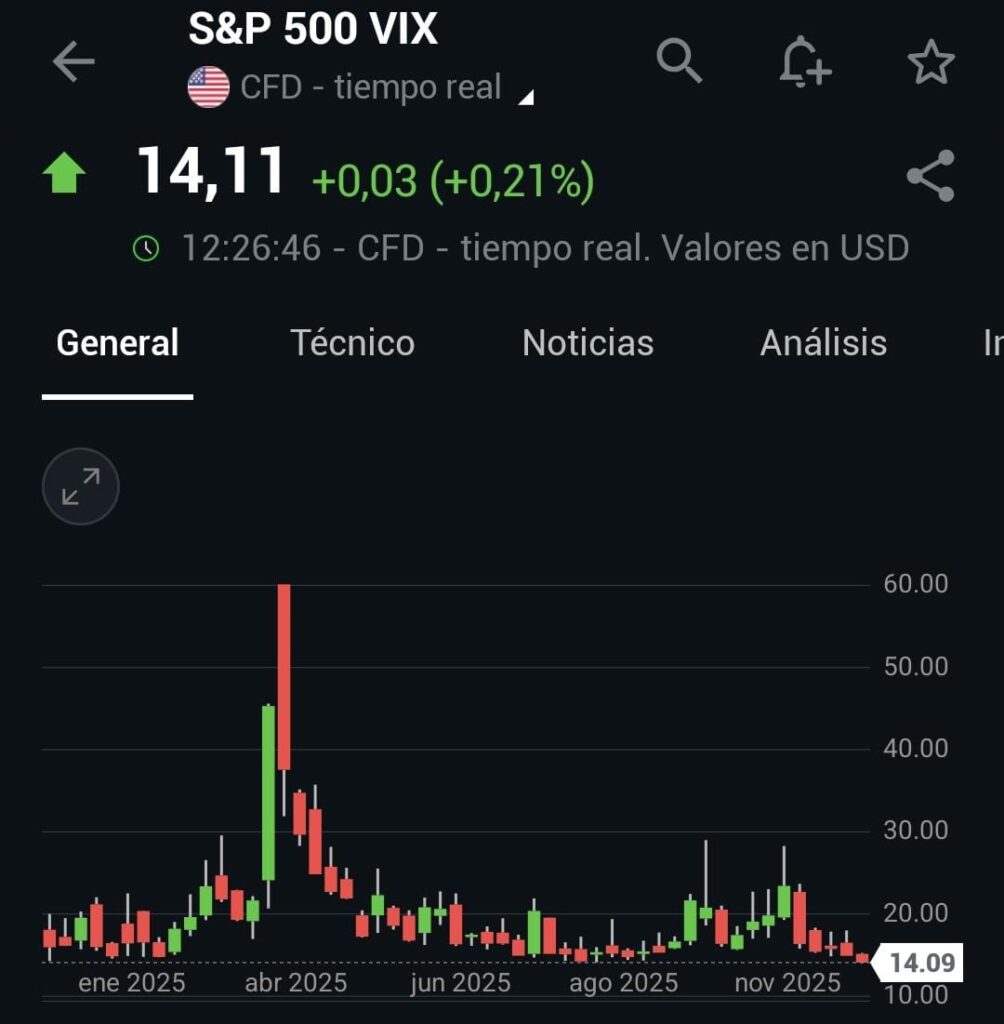Go back using the arrow icon
The width and height of the screenshot is (1004, 1024).
[x=73, y=62]
